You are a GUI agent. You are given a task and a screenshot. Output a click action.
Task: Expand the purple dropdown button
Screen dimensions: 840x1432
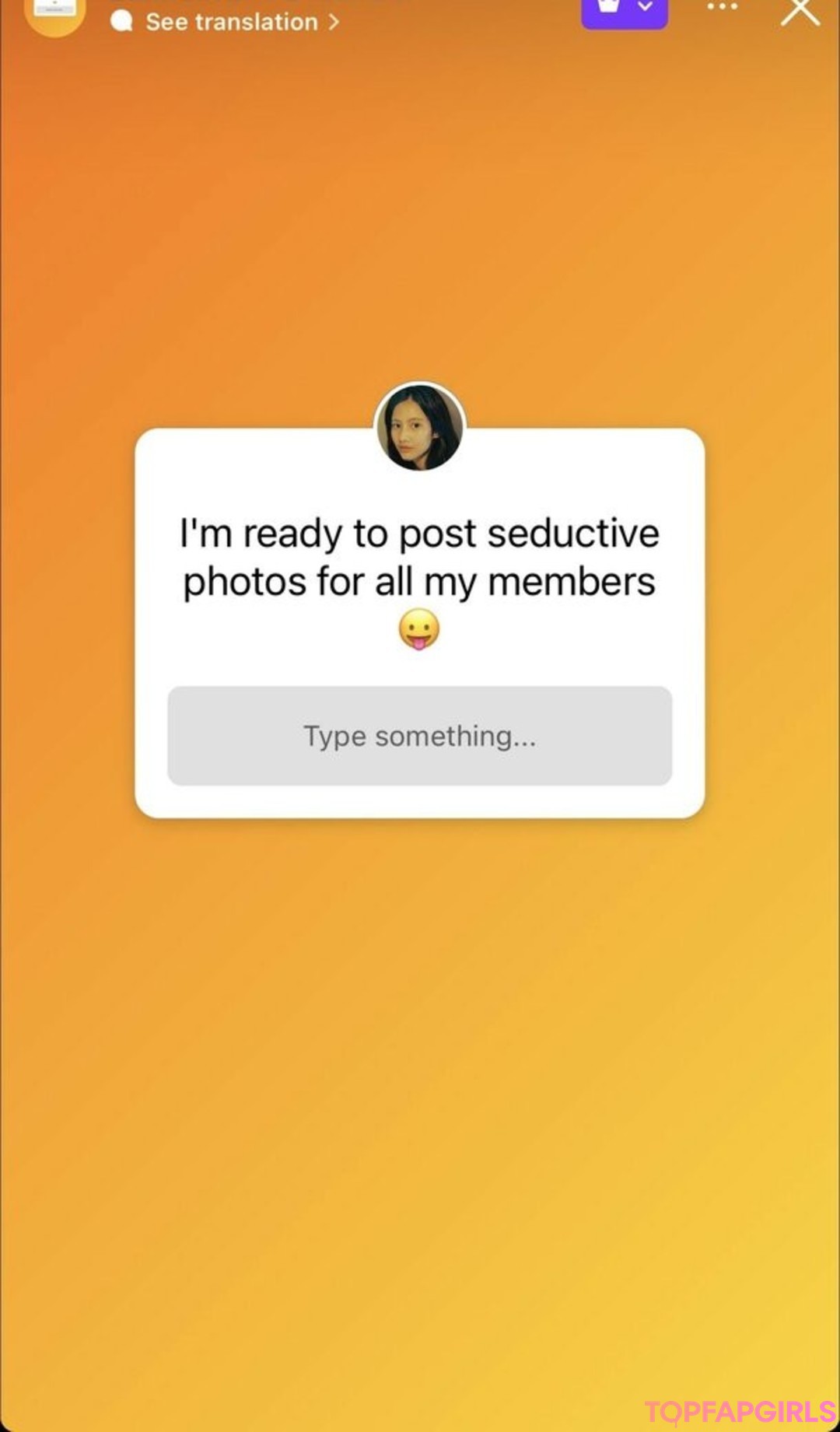(625, 10)
